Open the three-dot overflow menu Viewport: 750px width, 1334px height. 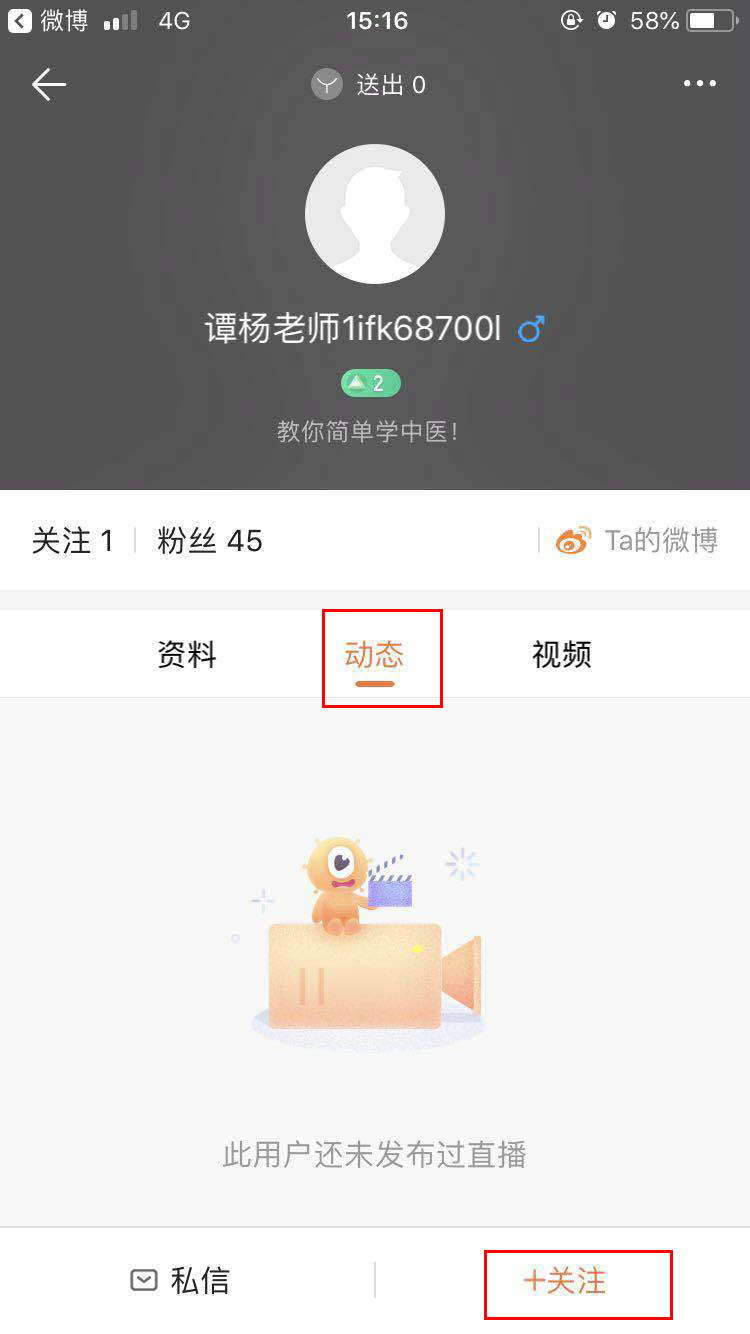tap(700, 84)
